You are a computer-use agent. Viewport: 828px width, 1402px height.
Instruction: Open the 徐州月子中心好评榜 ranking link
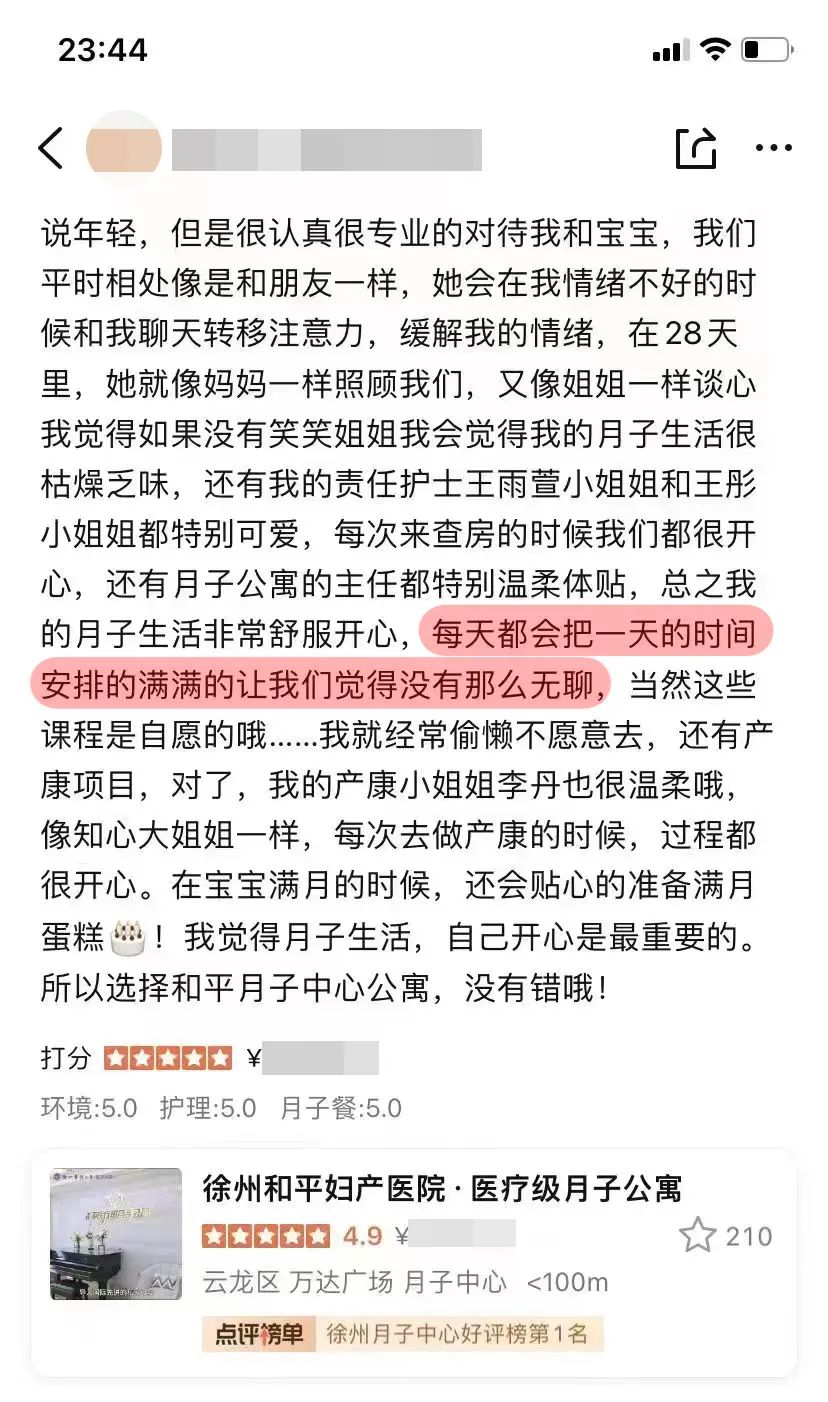pyautogui.click(x=457, y=1333)
